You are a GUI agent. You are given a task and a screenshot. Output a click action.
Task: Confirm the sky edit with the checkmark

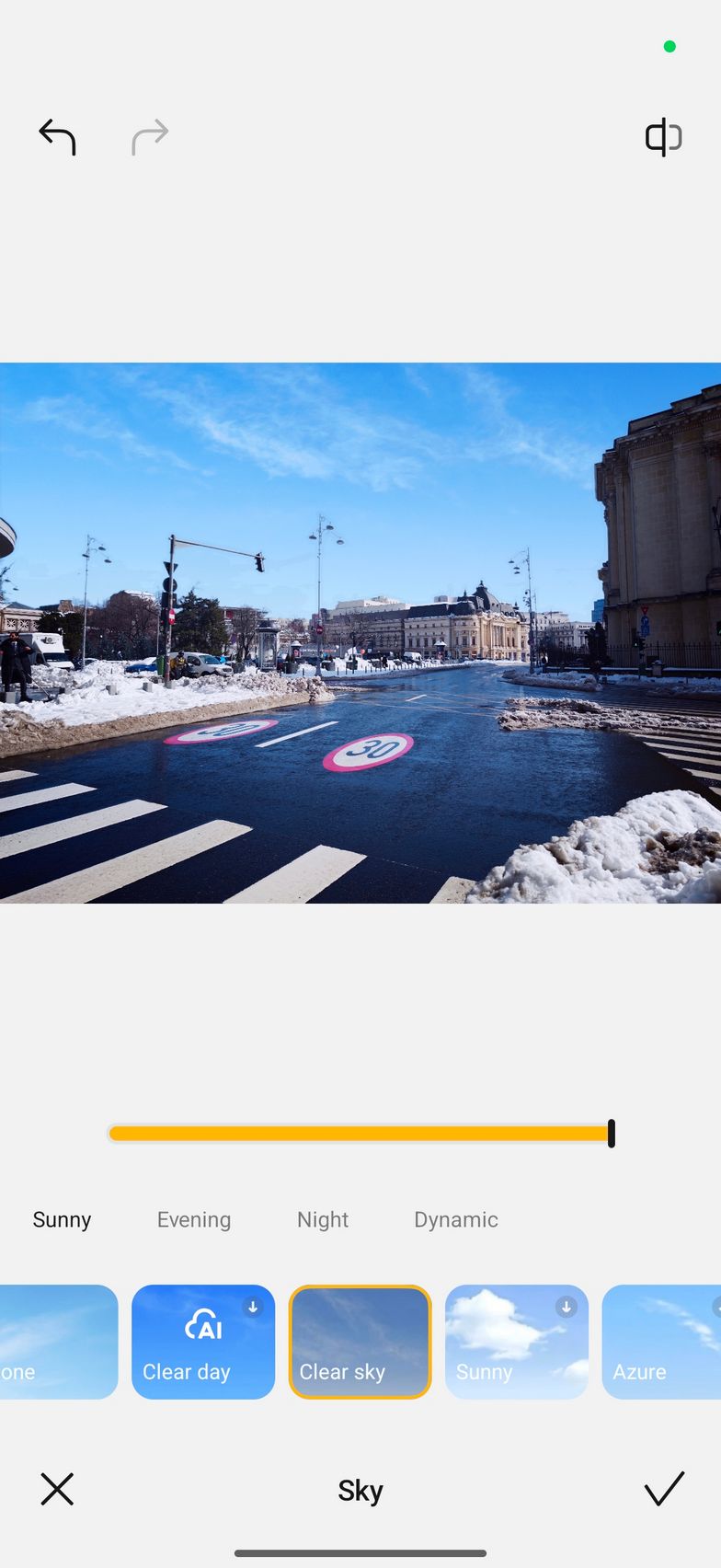(663, 1489)
